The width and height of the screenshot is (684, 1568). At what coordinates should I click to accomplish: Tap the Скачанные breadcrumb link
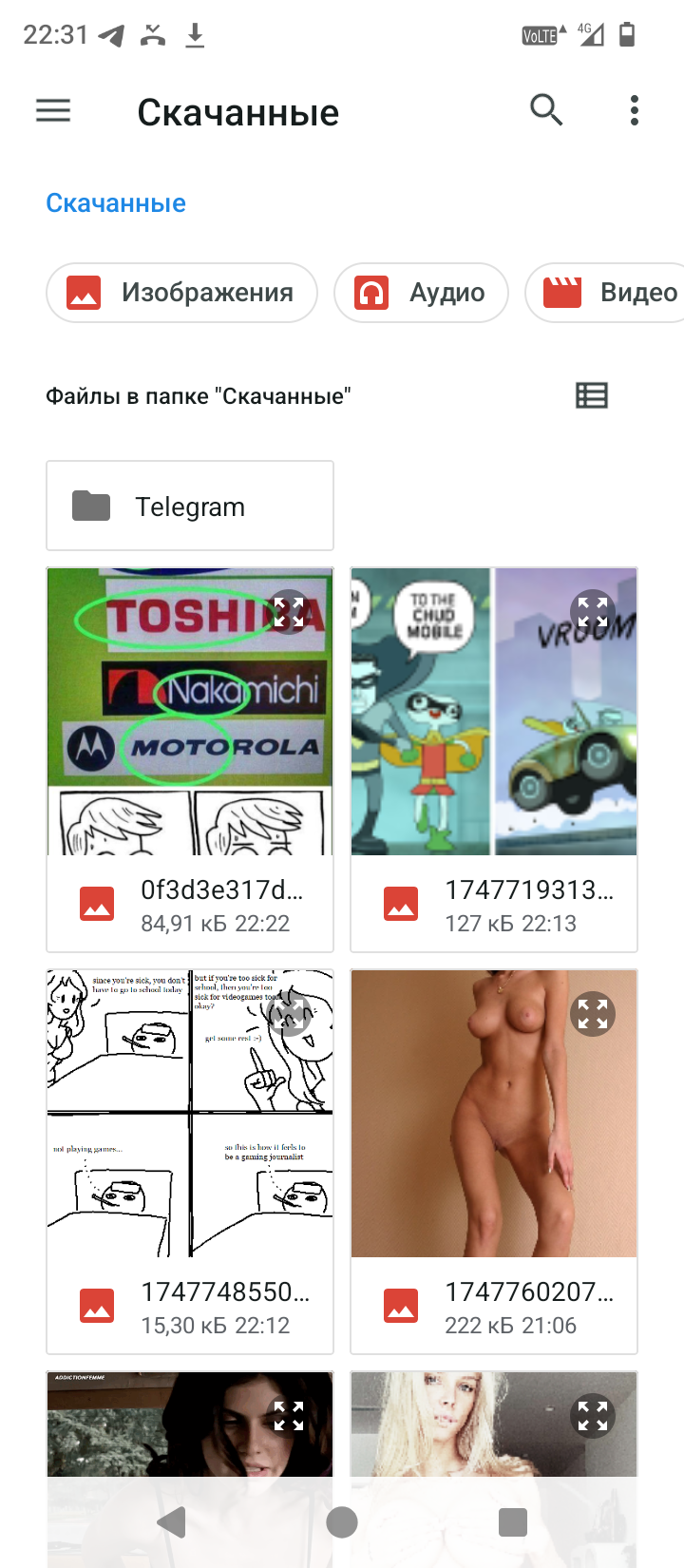click(116, 203)
